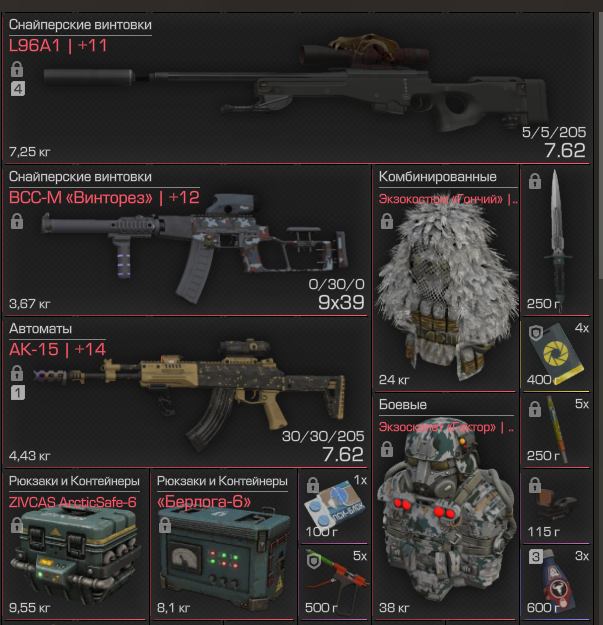The width and height of the screenshot is (603, 625).
Task: Open the ВСС-М «Винторез» item tile
Action: [185, 240]
